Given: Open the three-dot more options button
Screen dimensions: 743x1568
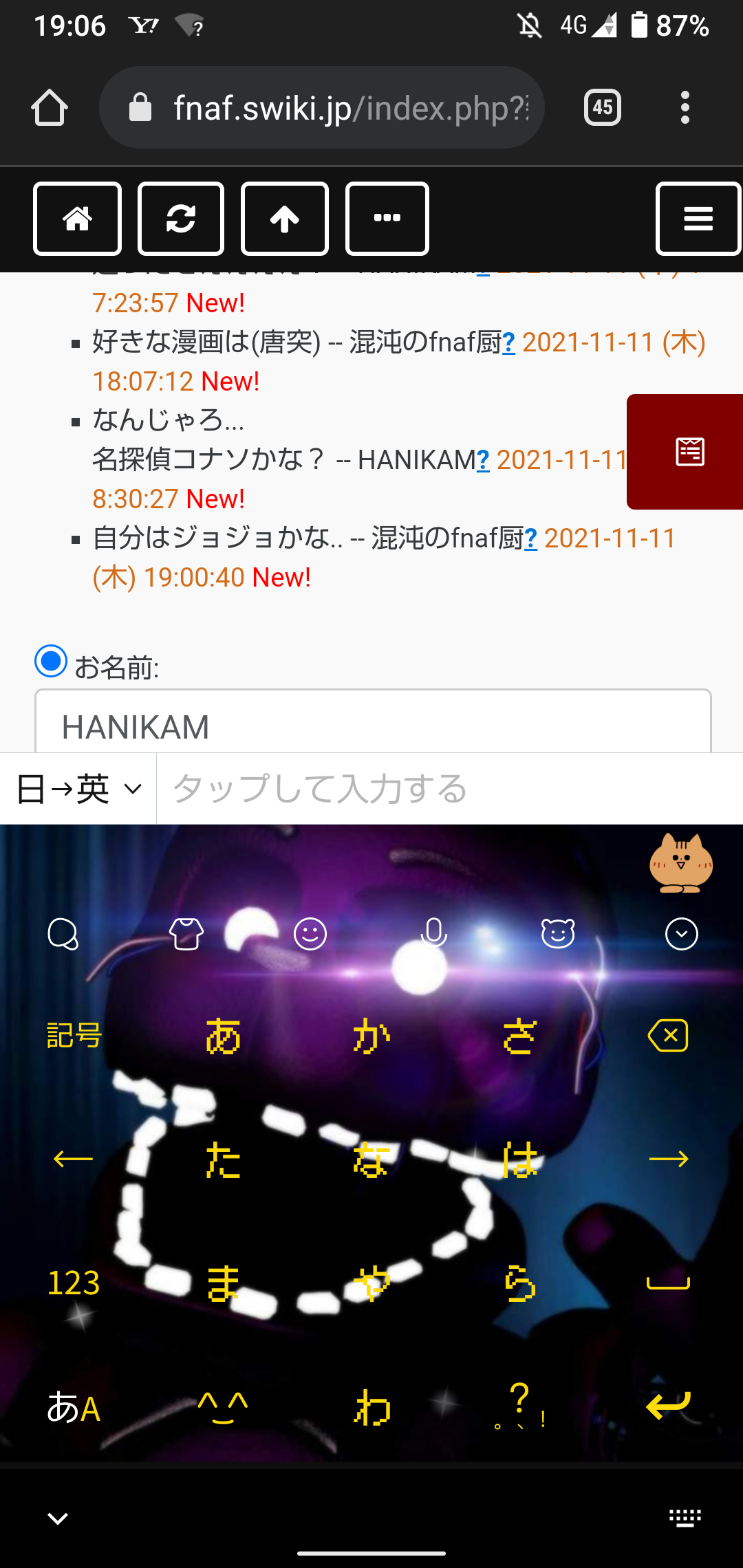Looking at the screenshot, I should 387,219.
